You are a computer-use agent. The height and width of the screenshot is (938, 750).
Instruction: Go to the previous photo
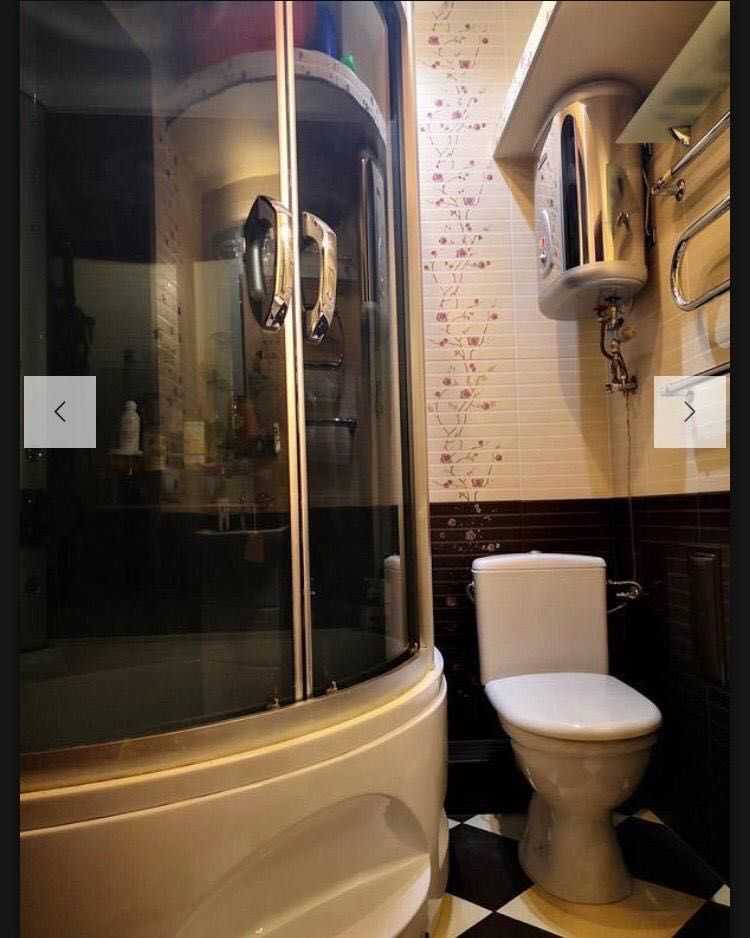(60, 412)
